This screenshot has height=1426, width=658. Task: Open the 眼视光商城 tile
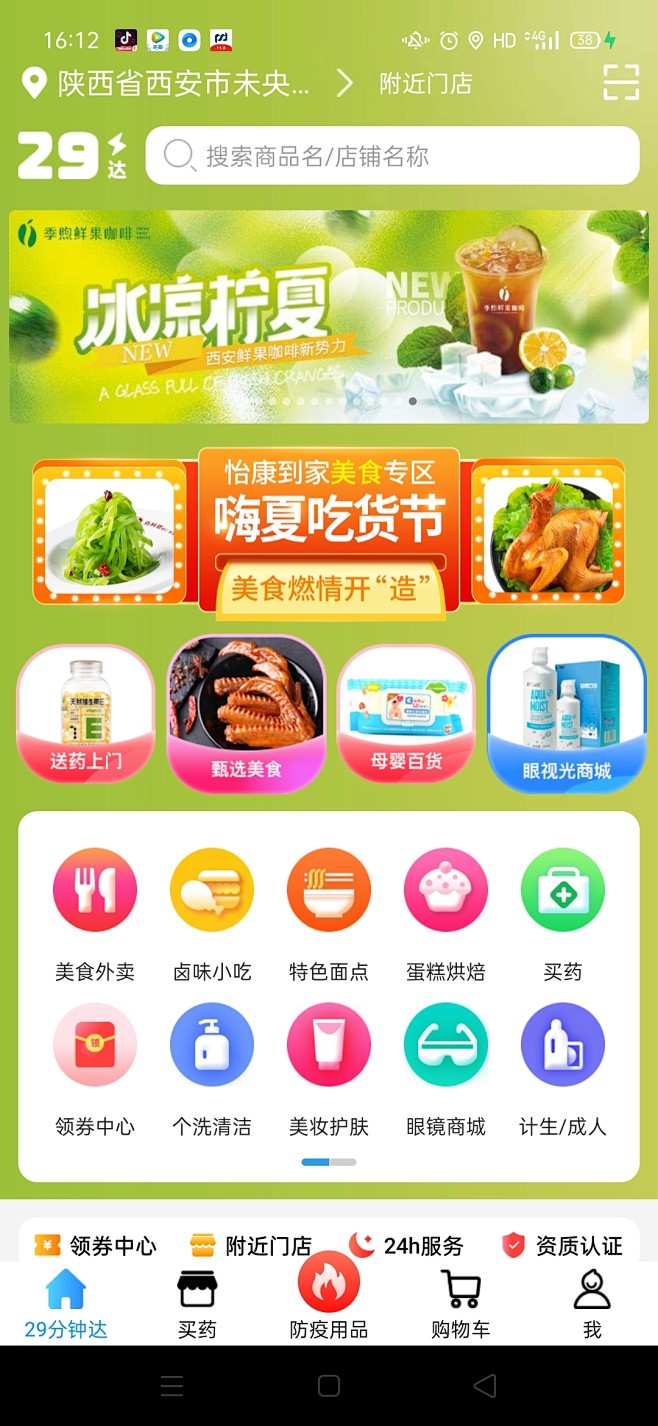point(566,714)
